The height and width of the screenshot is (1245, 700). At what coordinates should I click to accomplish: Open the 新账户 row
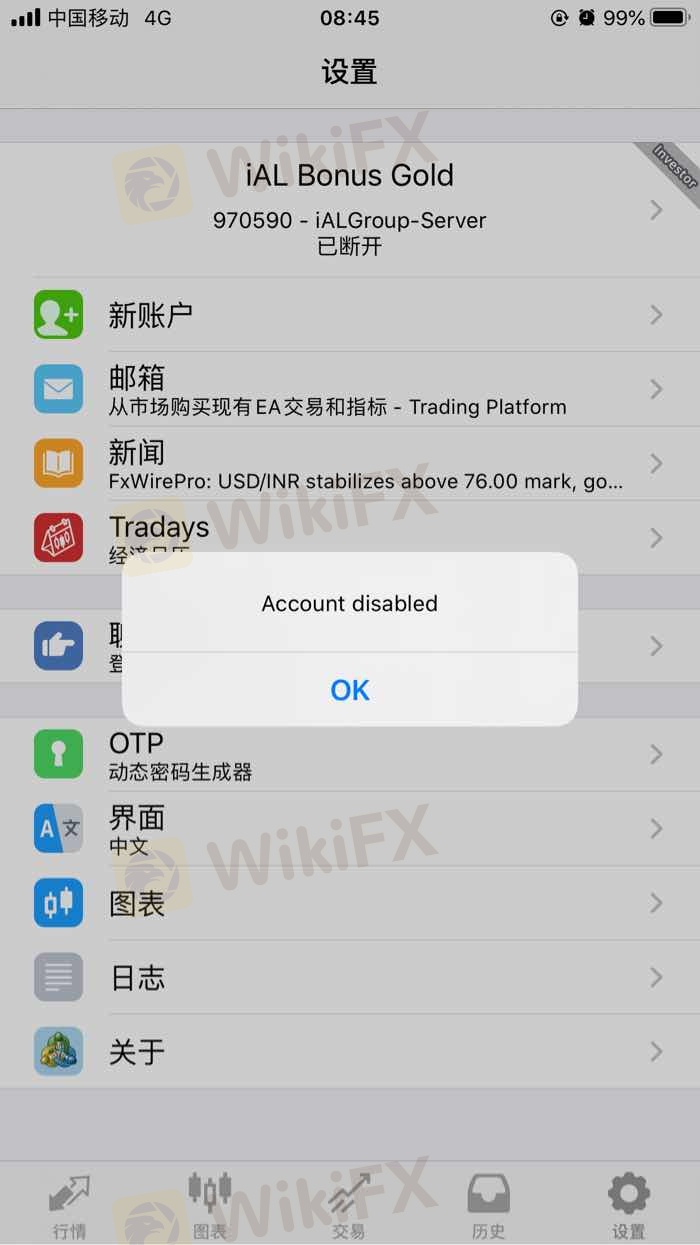point(350,315)
